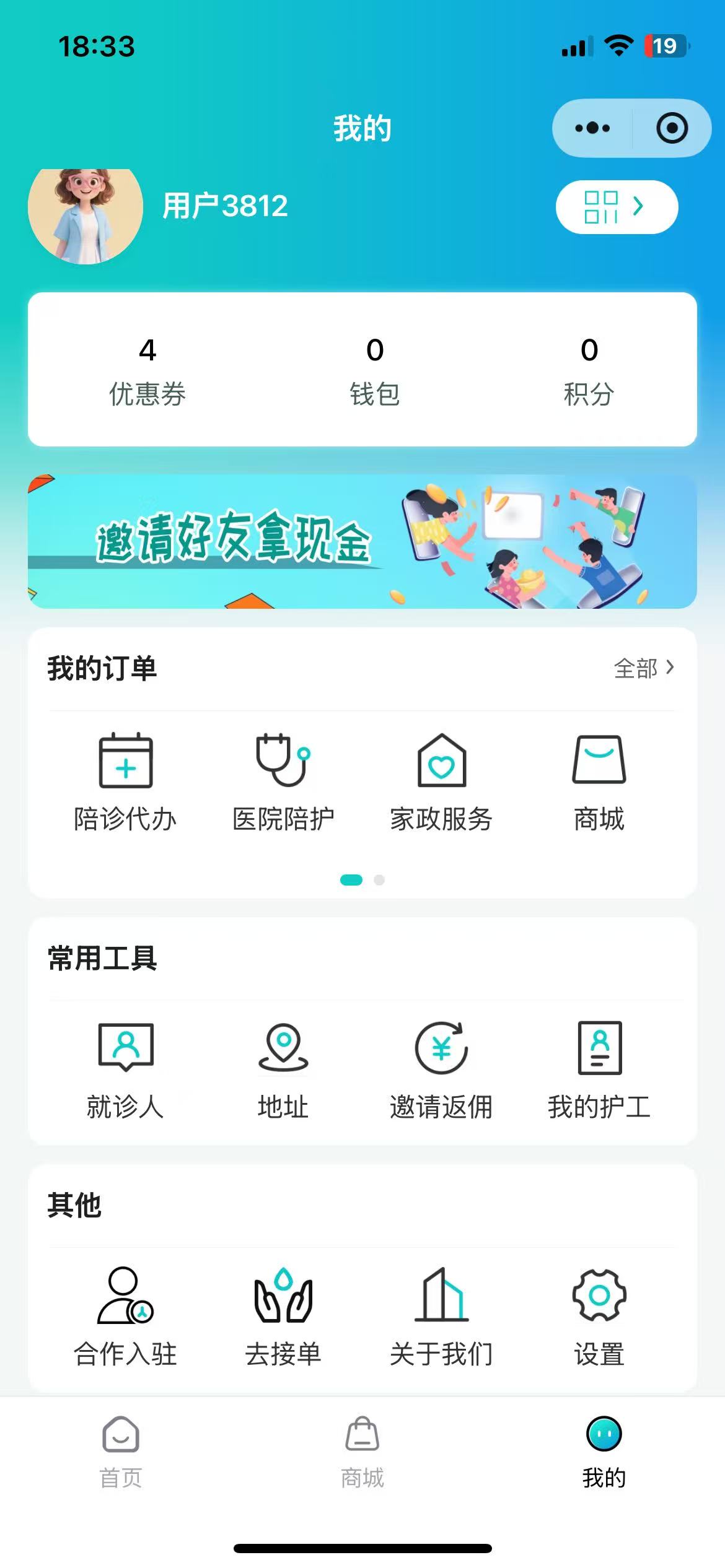Viewport: 725px width, 1568px height.
Task: View 我的护工 caregivers
Action: click(599, 1070)
